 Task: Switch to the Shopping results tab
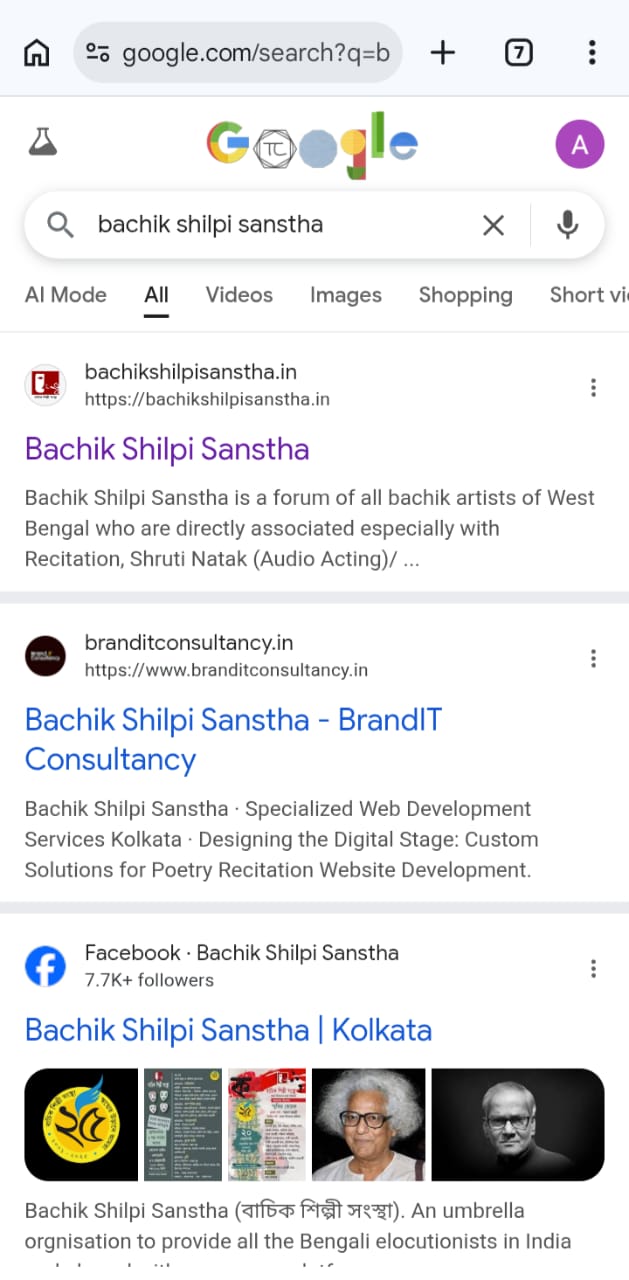pos(465,295)
